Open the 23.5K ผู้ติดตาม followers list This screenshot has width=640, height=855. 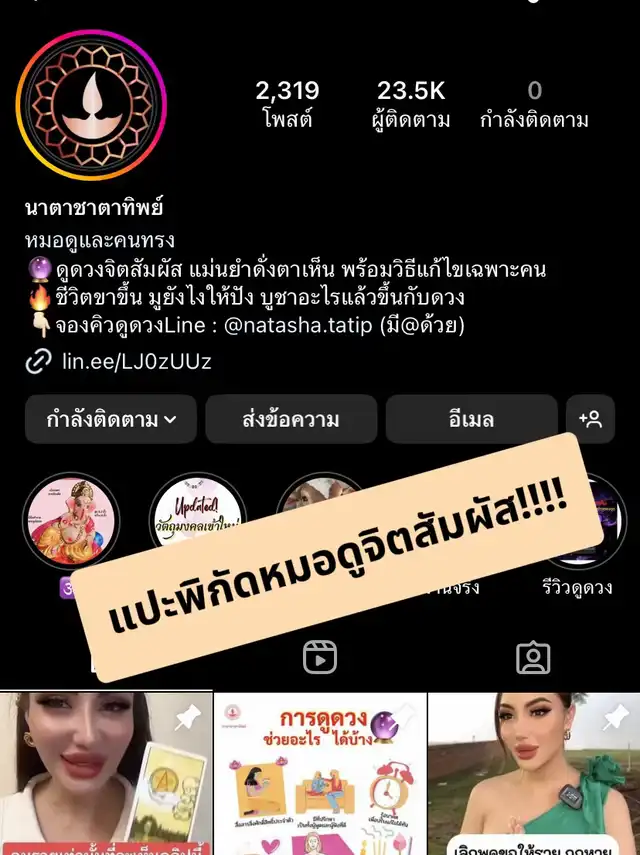[x=413, y=104]
